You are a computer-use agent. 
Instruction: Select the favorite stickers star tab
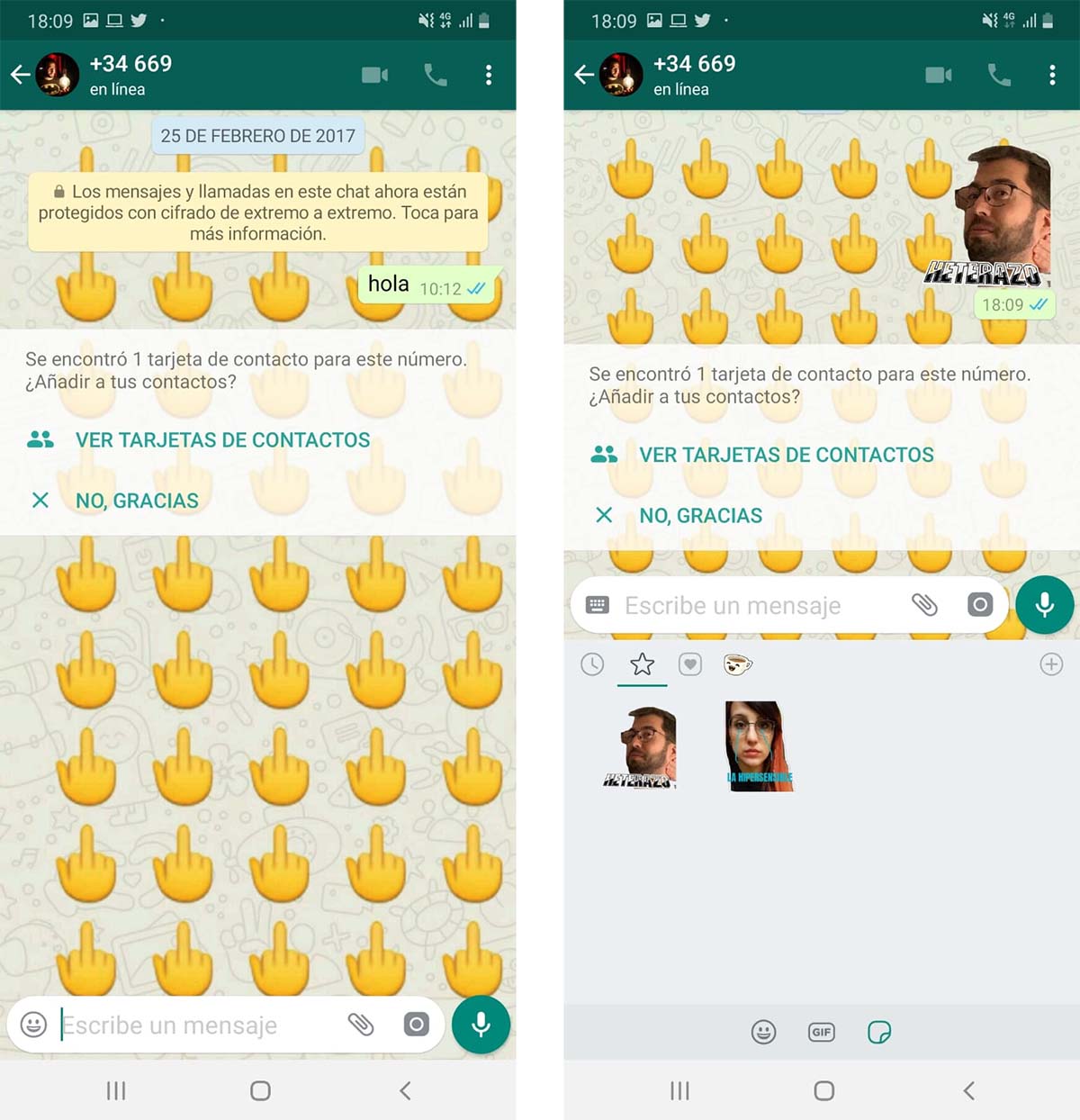642,664
